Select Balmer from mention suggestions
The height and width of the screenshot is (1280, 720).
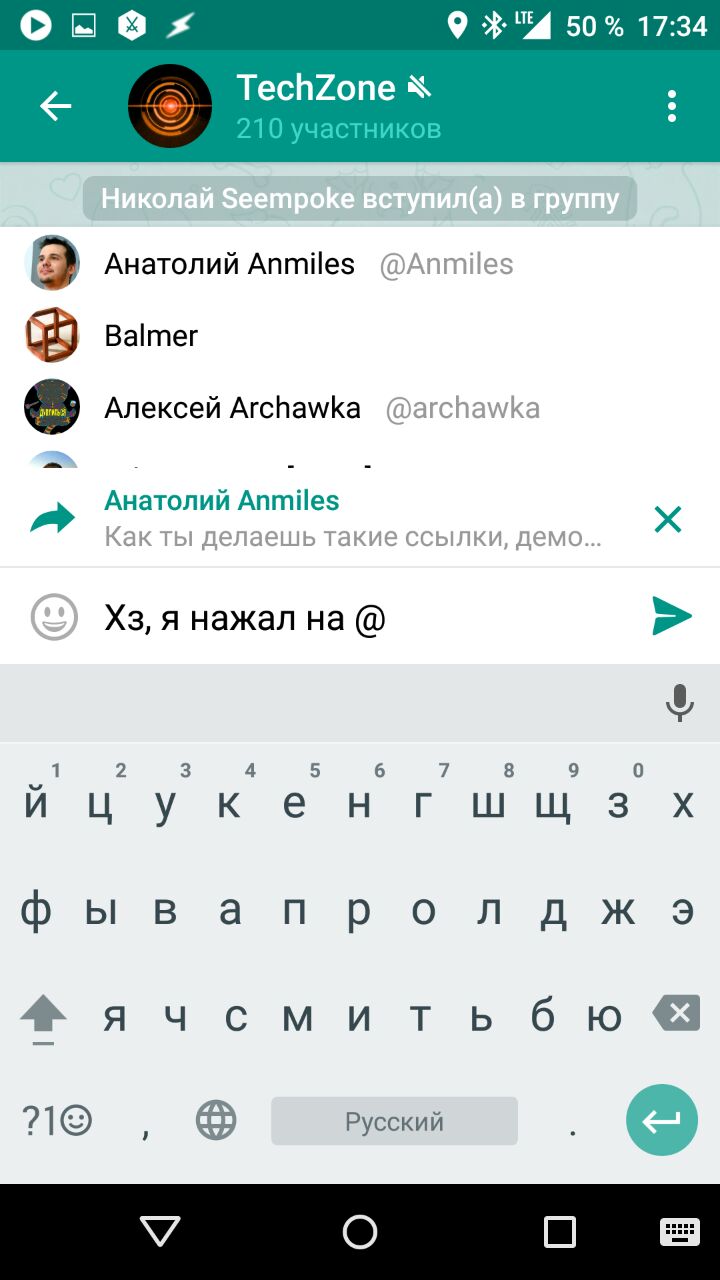pos(152,336)
